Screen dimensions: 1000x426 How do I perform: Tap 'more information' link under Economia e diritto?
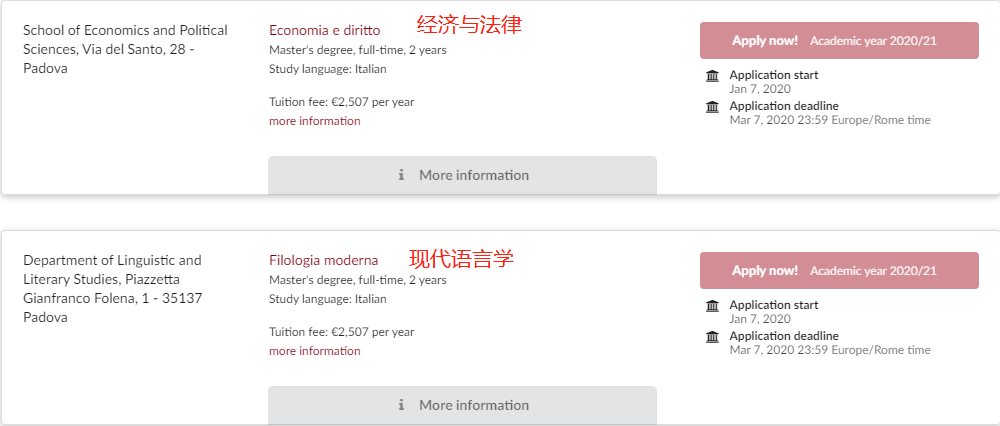(314, 121)
